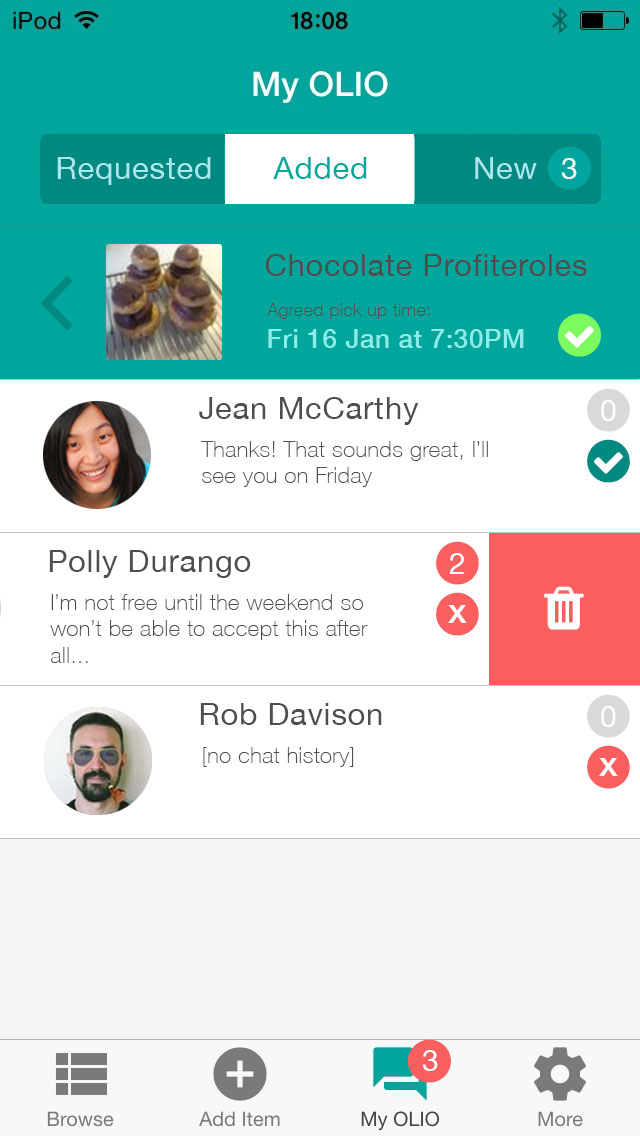Open Add Item in the bottom bar

click(240, 1090)
